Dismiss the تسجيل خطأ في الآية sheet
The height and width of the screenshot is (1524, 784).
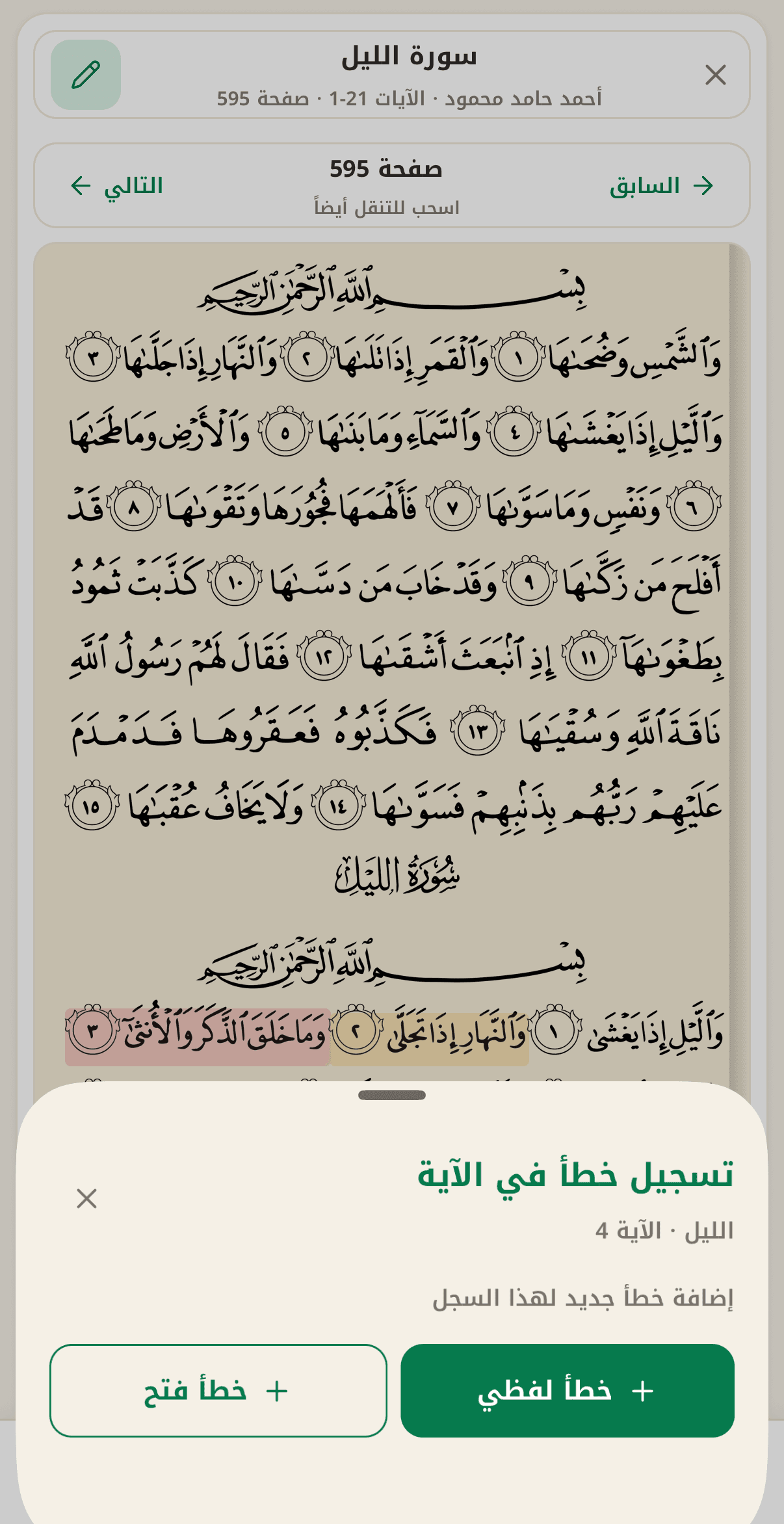[86, 1198]
